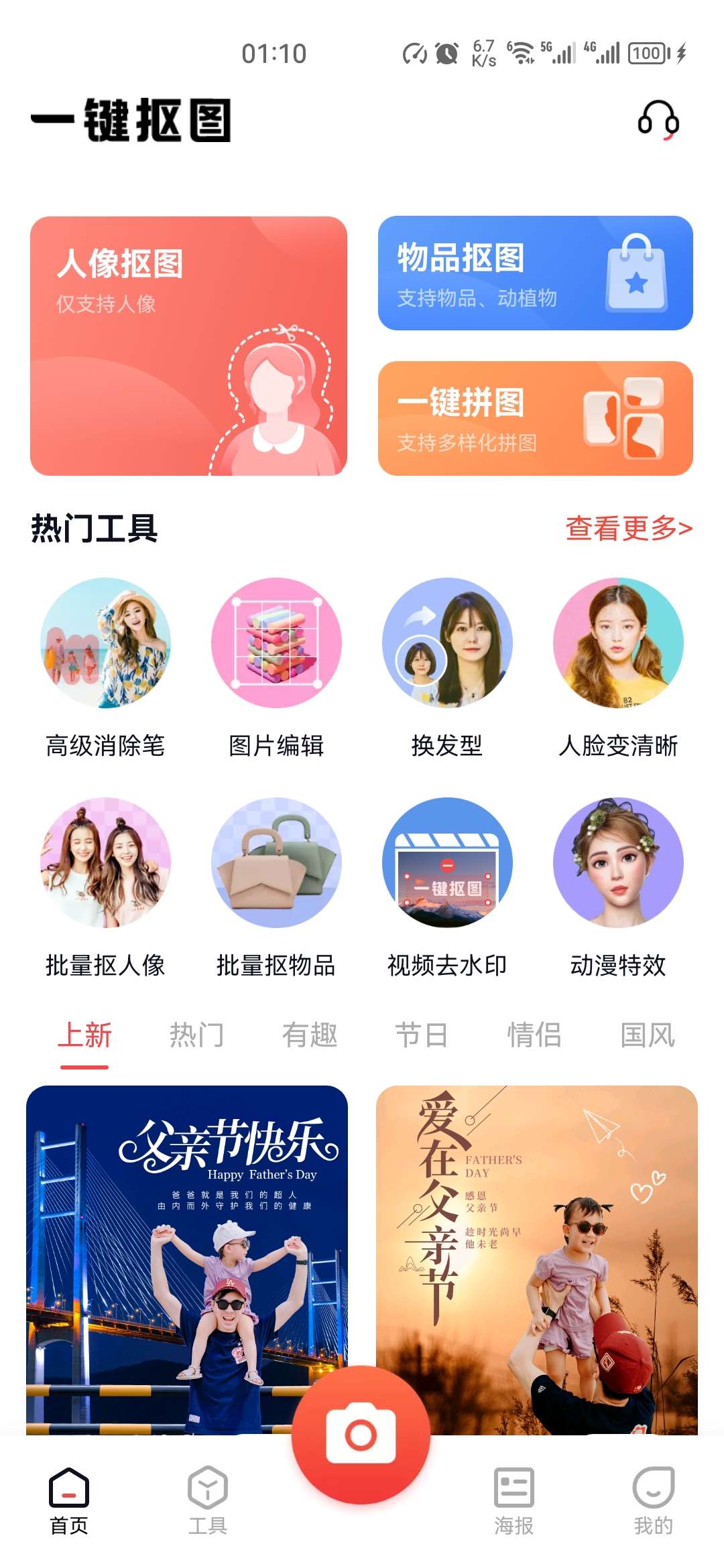The height and width of the screenshot is (1568, 724).
Task: Open the 一键拼图 collage card
Action: pyautogui.click(x=535, y=418)
